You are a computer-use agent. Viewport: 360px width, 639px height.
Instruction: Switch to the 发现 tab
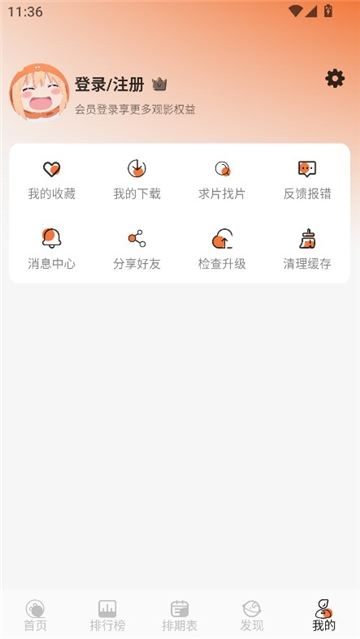[x=252, y=615]
